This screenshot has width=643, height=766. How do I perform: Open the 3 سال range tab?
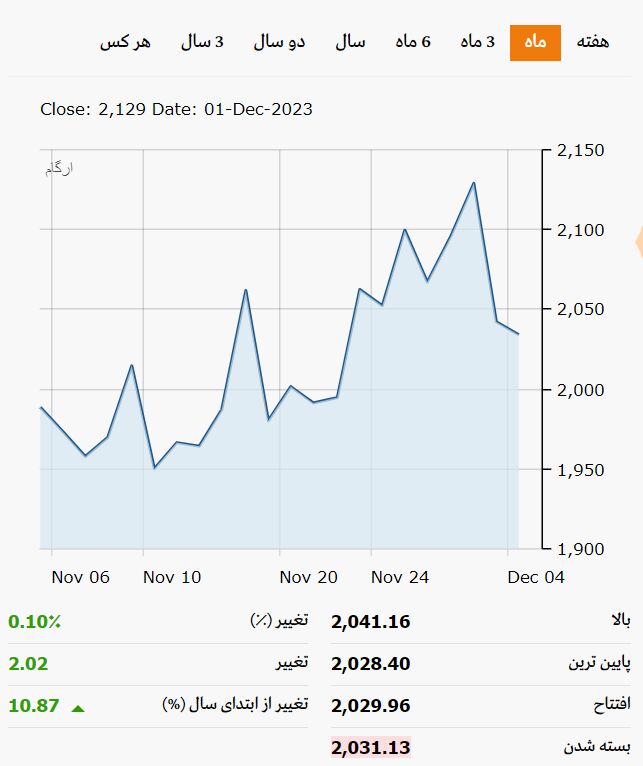[202, 42]
